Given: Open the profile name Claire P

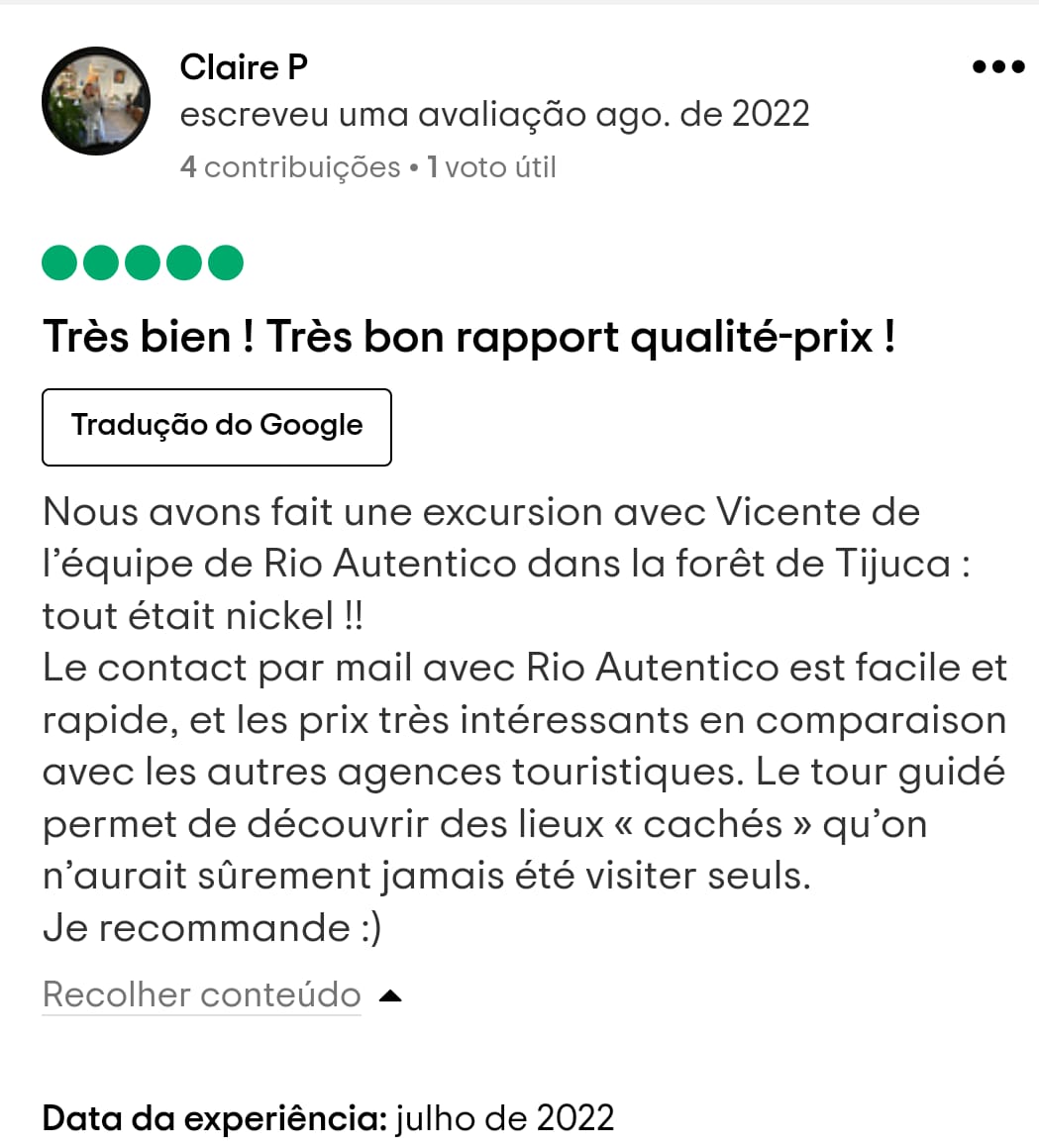Looking at the screenshot, I should [244, 67].
